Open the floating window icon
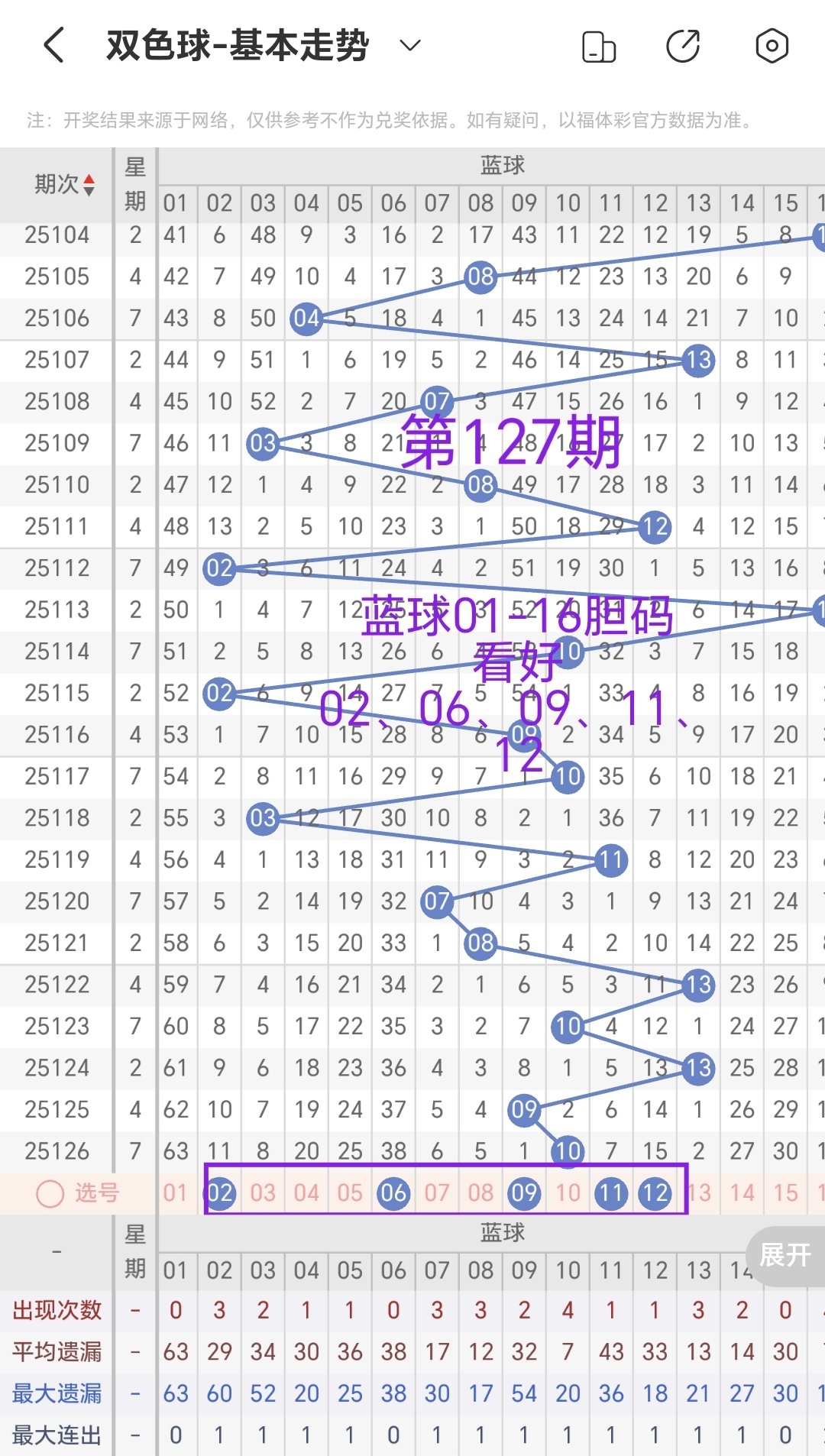Screen dimensions: 825x1456 point(599,46)
